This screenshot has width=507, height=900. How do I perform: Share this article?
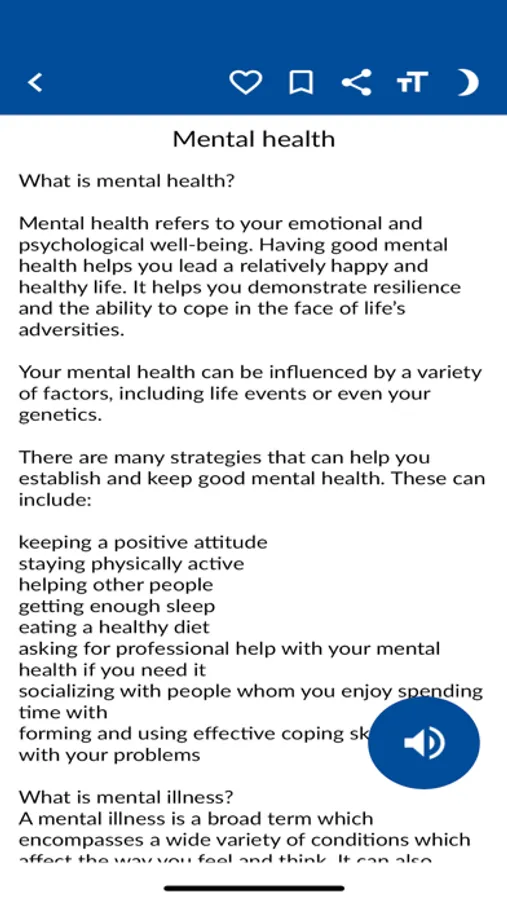[356, 83]
